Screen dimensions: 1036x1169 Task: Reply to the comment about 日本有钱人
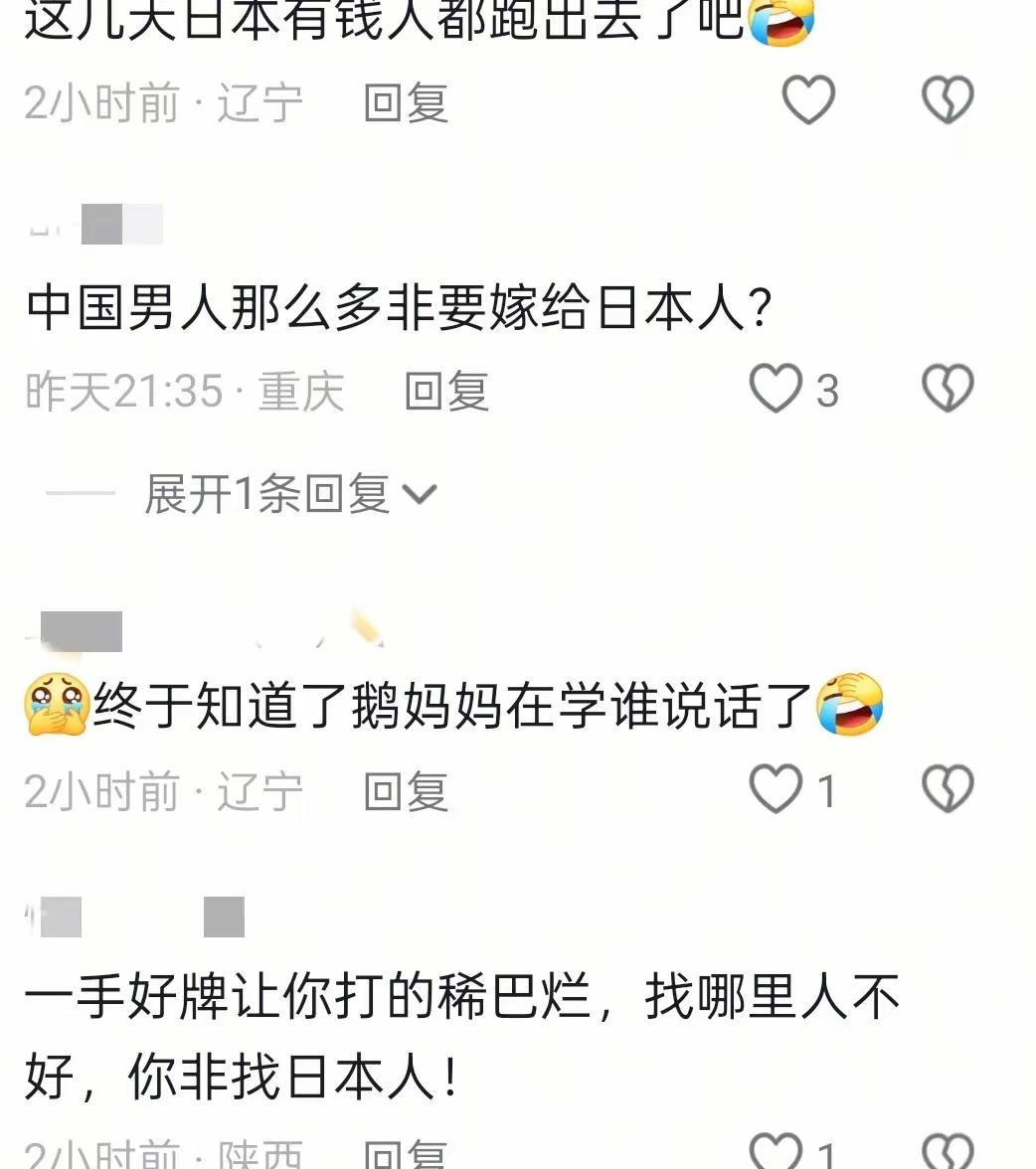coord(406,102)
